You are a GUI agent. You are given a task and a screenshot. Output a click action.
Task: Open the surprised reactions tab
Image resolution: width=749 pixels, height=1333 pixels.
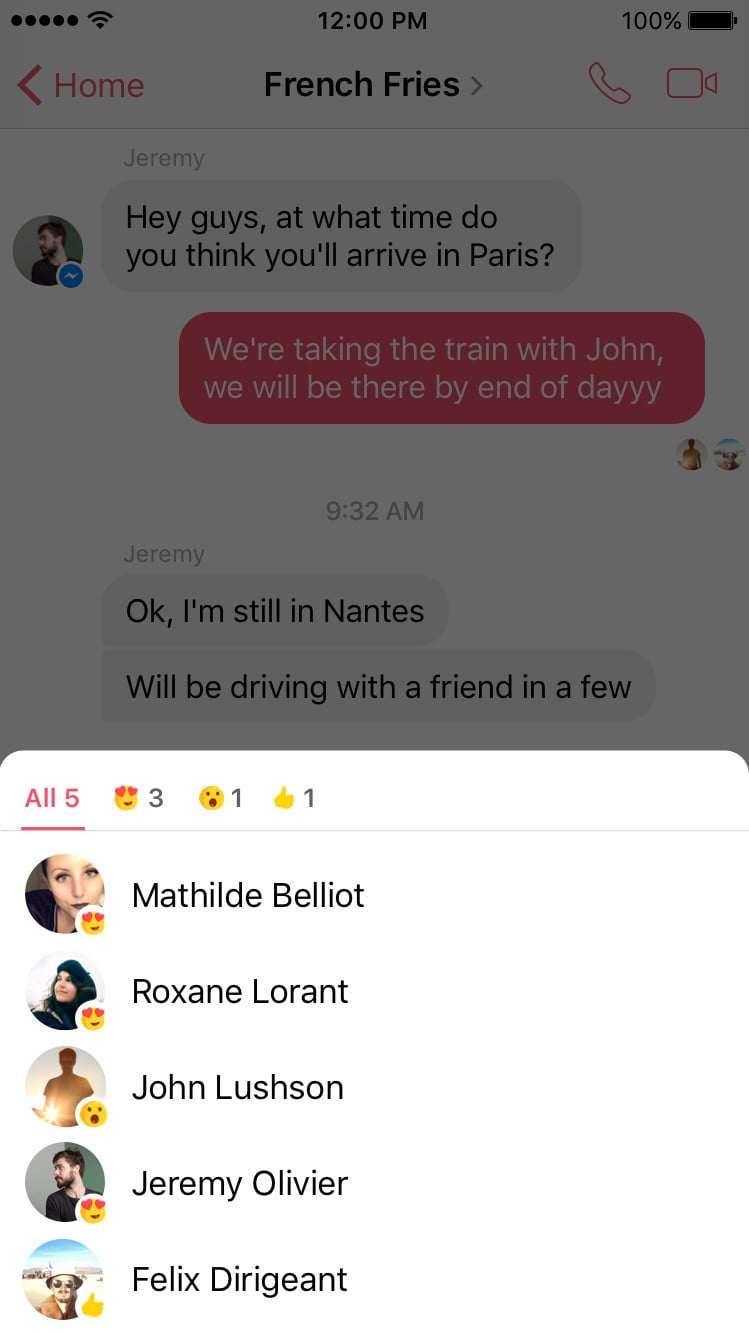pos(219,797)
